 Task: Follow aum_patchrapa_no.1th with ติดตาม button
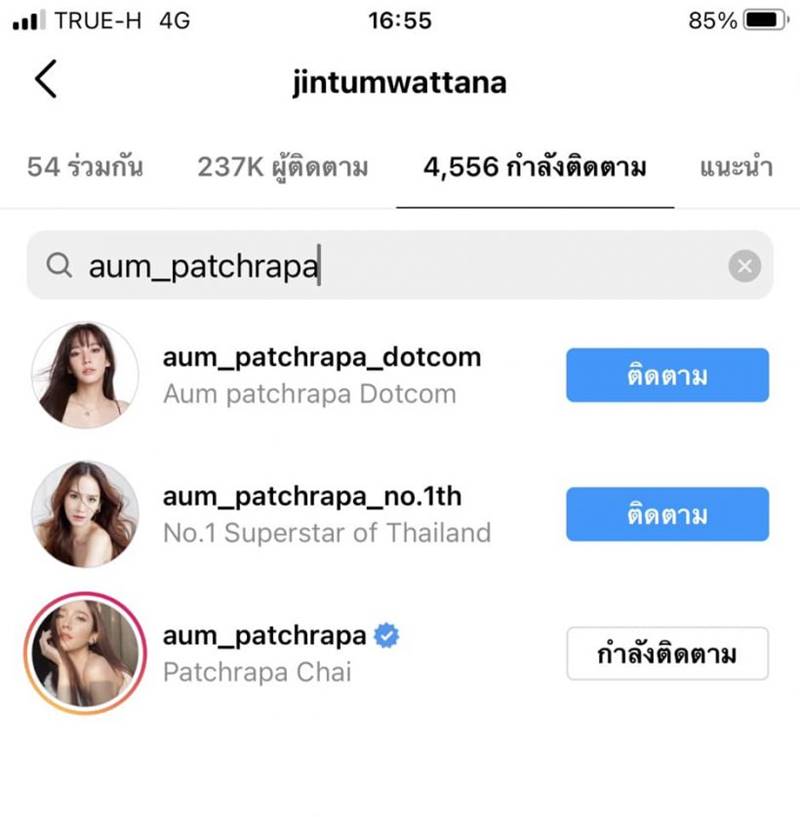click(x=667, y=515)
